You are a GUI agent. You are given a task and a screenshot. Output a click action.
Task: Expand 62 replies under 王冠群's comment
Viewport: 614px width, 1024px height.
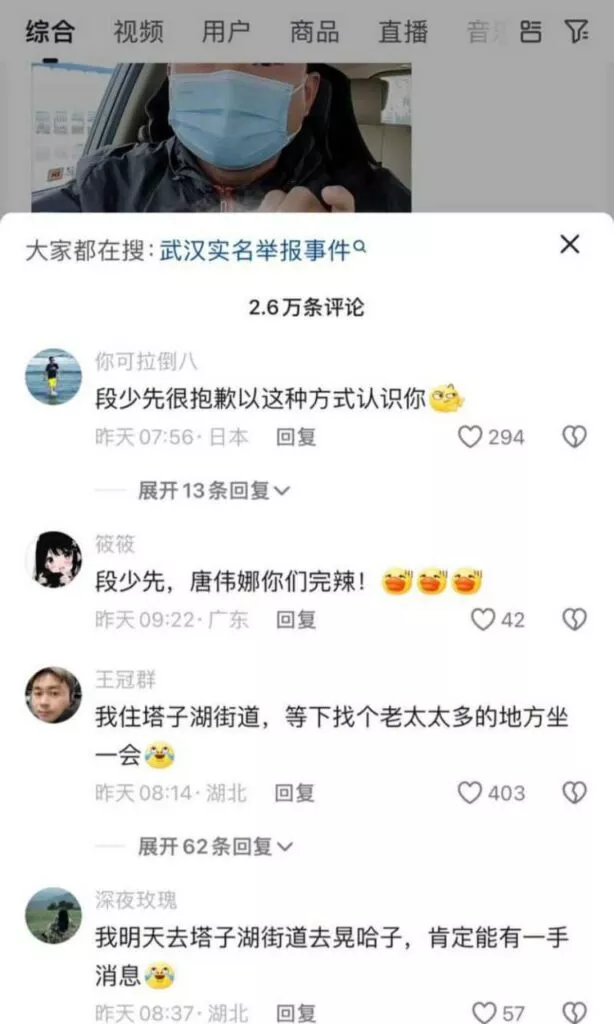214,846
